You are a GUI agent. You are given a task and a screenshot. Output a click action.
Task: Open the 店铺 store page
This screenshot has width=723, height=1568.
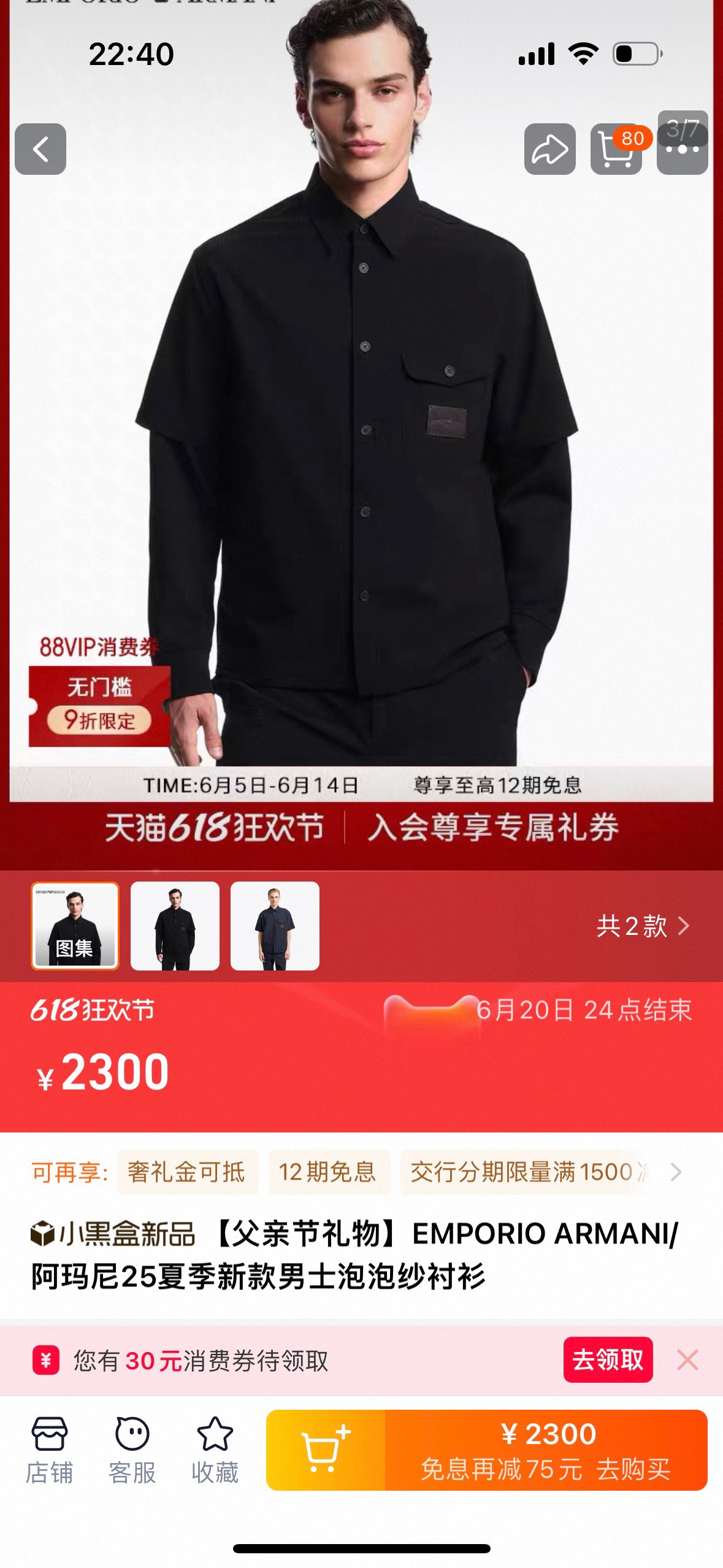(49, 1450)
